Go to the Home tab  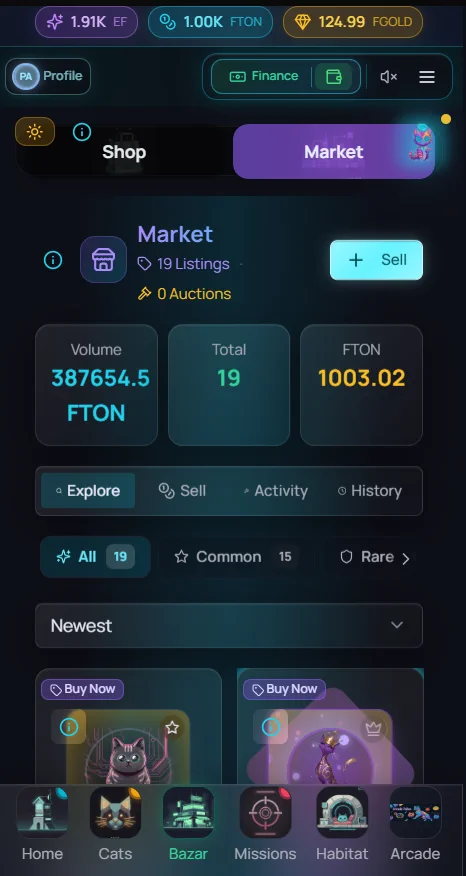pos(42,826)
